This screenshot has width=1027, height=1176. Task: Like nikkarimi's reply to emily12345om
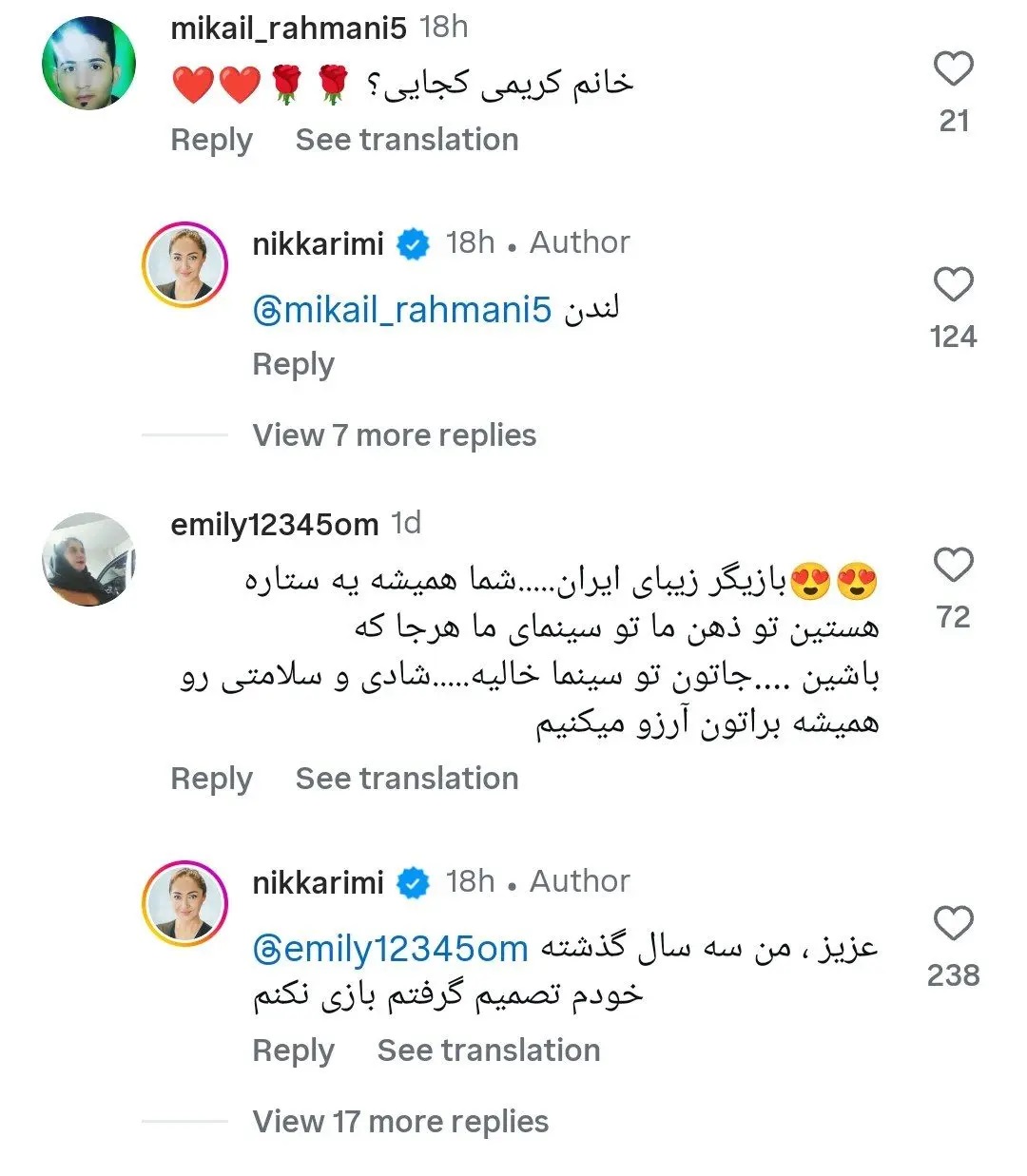[953, 924]
